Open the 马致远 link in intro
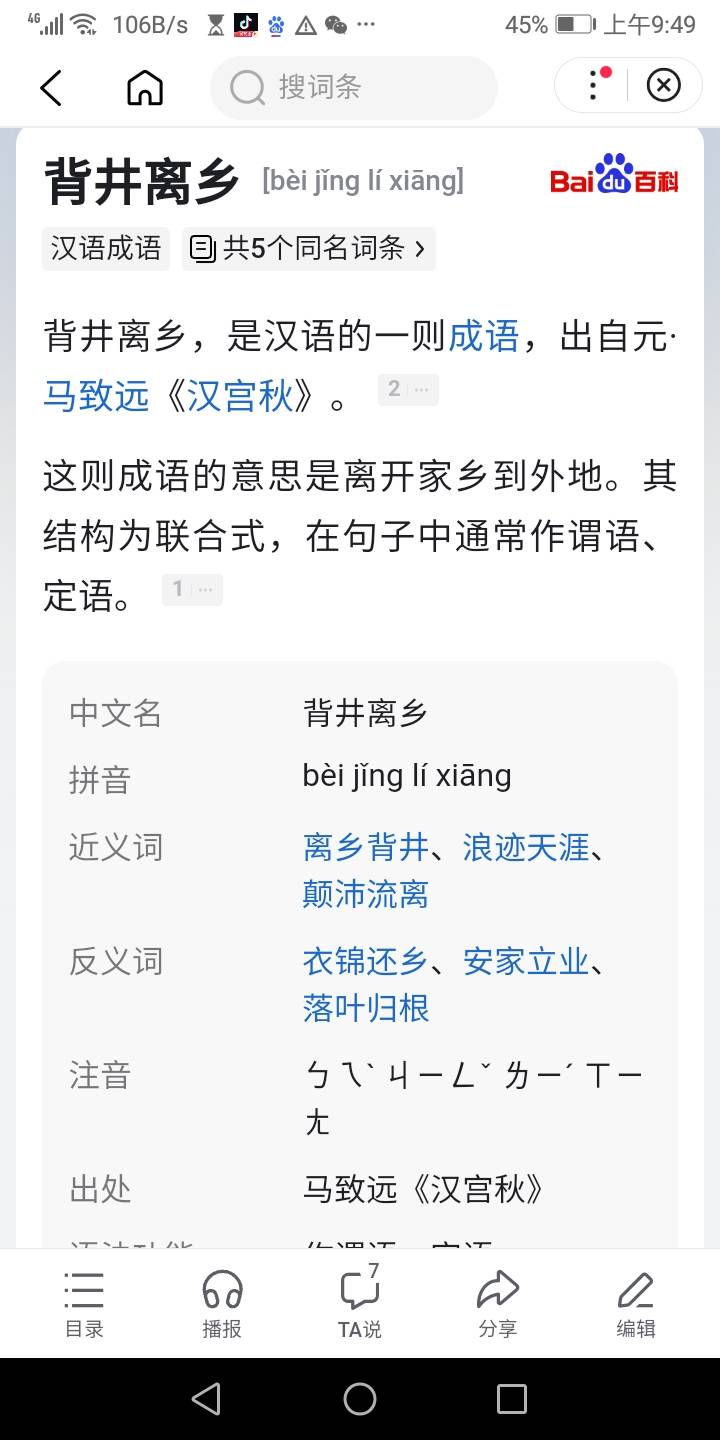Image resolution: width=720 pixels, height=1440 pixels. [96, 396]
